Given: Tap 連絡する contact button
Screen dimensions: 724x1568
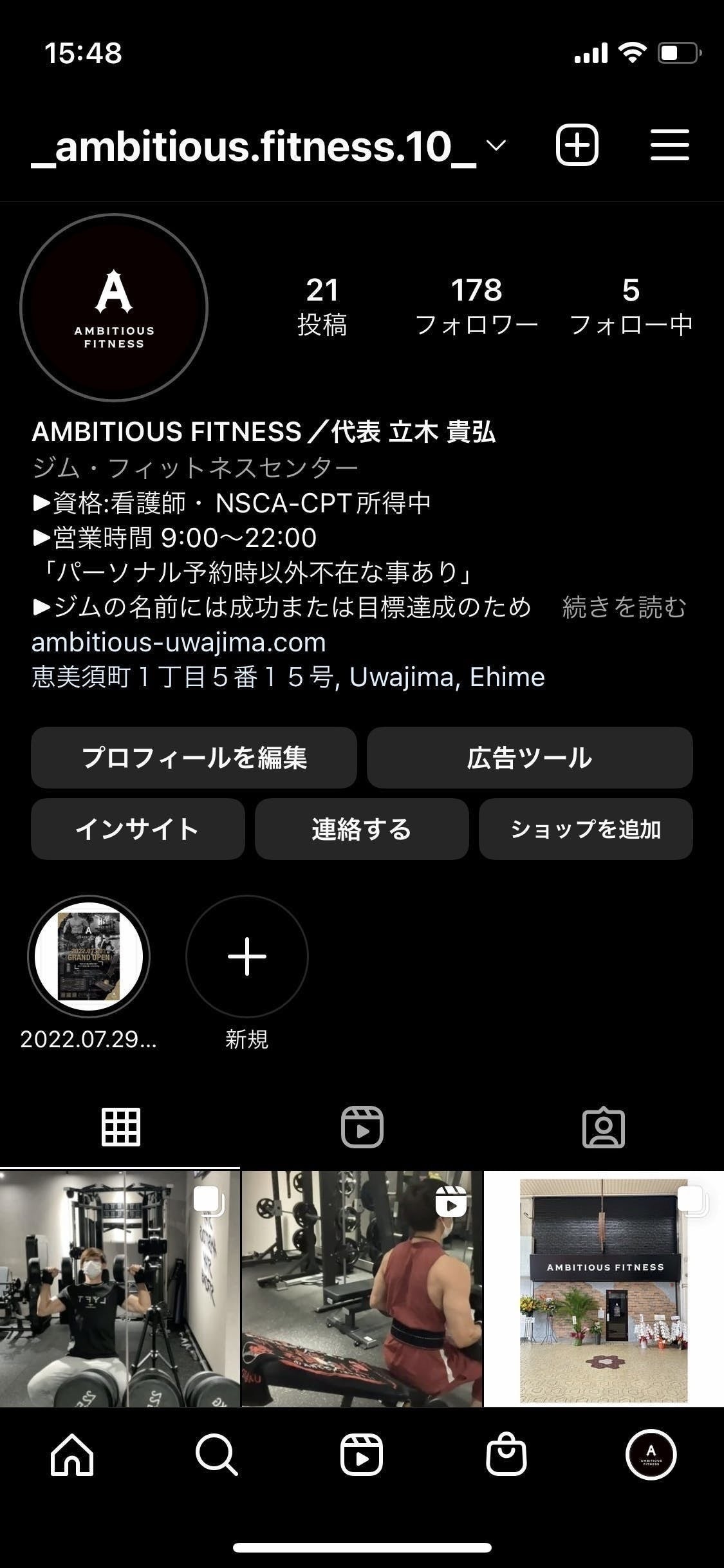Looking at the screenshot, I should [x=362, y=829].
